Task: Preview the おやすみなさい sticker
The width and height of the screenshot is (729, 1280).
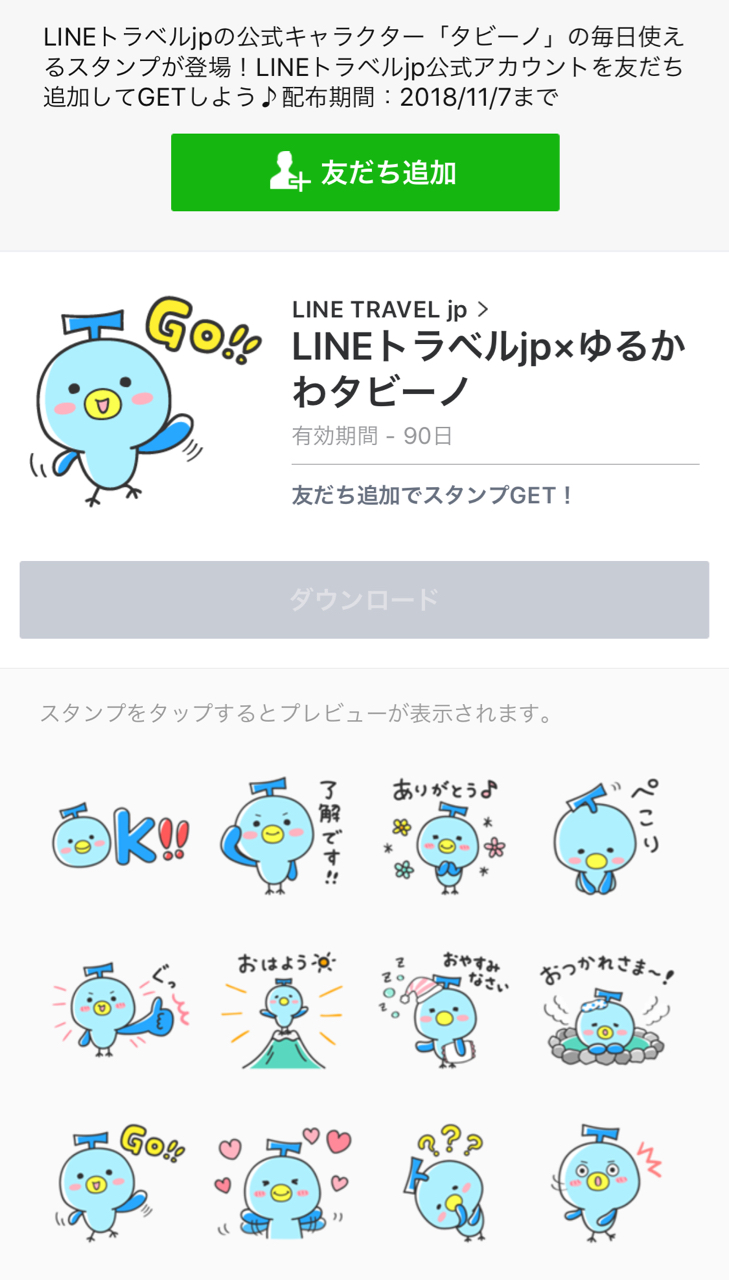Action: point(445,1006)
